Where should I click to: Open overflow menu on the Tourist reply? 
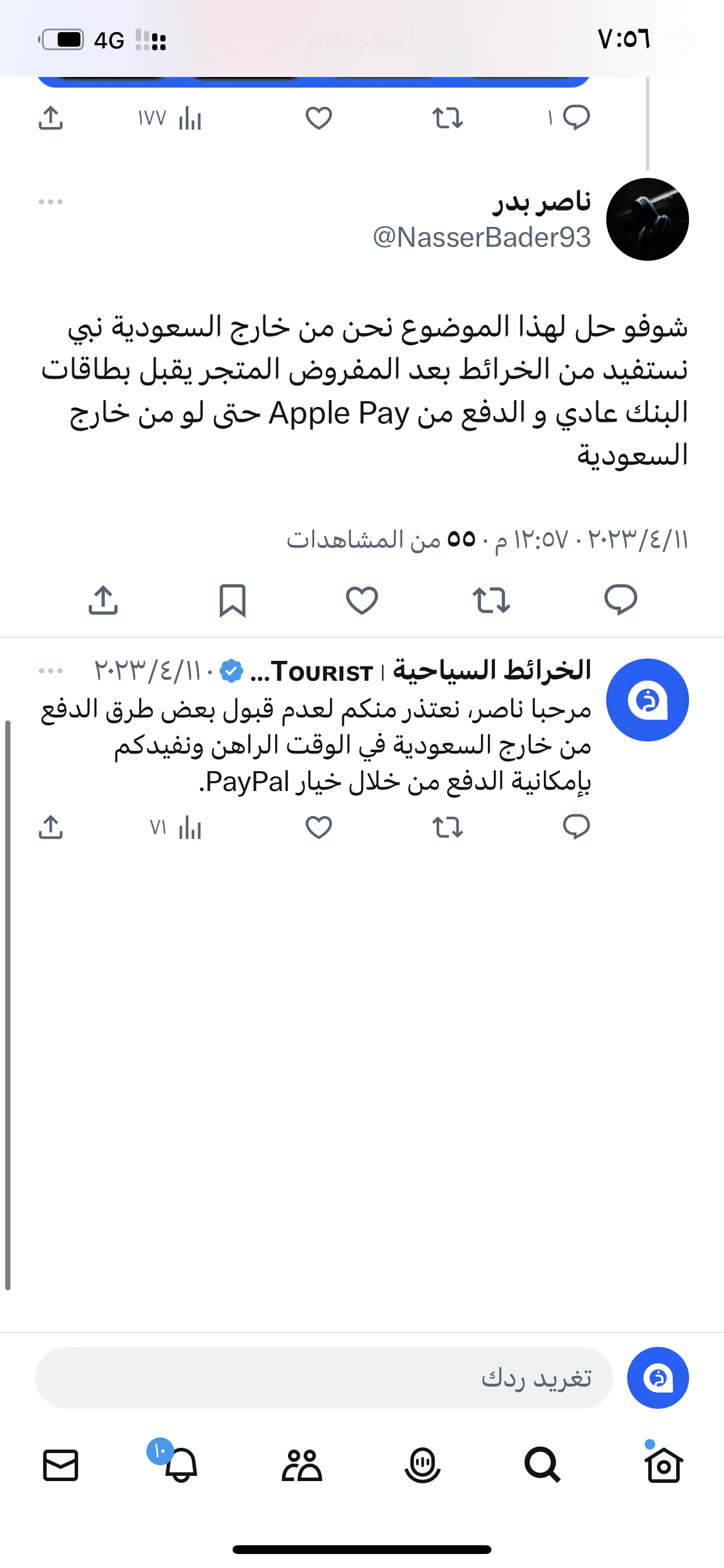pyautogui.click(x=51, y=671)
